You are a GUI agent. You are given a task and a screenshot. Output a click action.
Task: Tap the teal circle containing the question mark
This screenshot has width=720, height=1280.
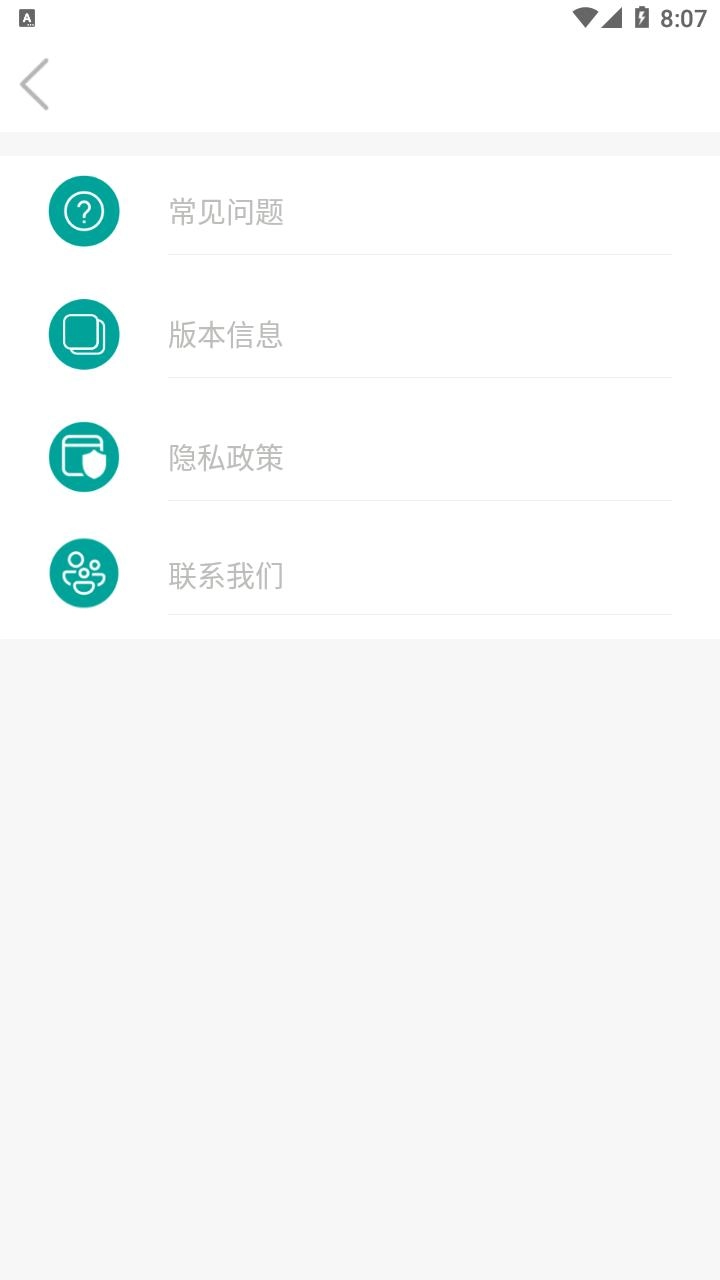(83, 210)
